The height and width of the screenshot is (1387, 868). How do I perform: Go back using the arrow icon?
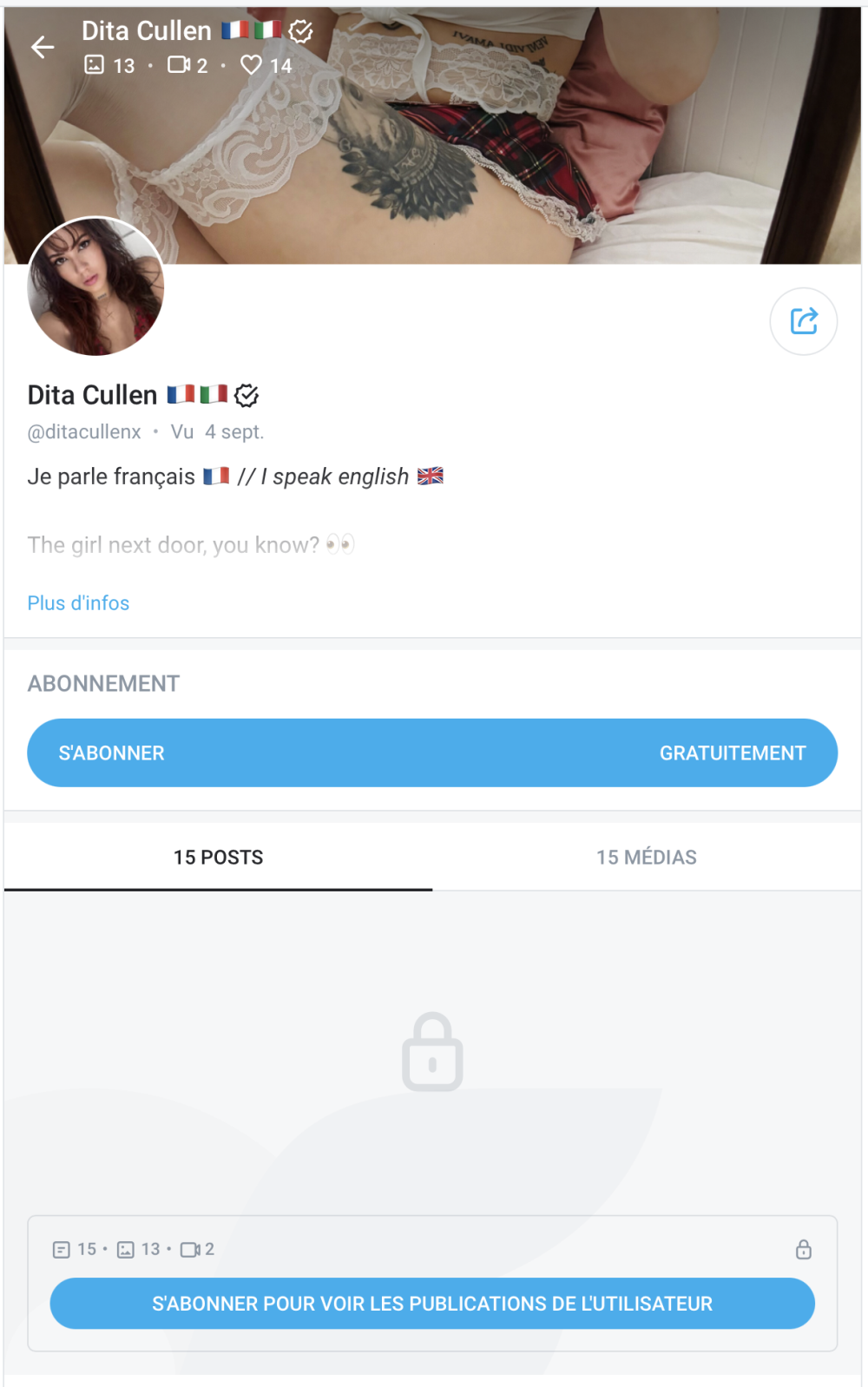tap(43, 47)
